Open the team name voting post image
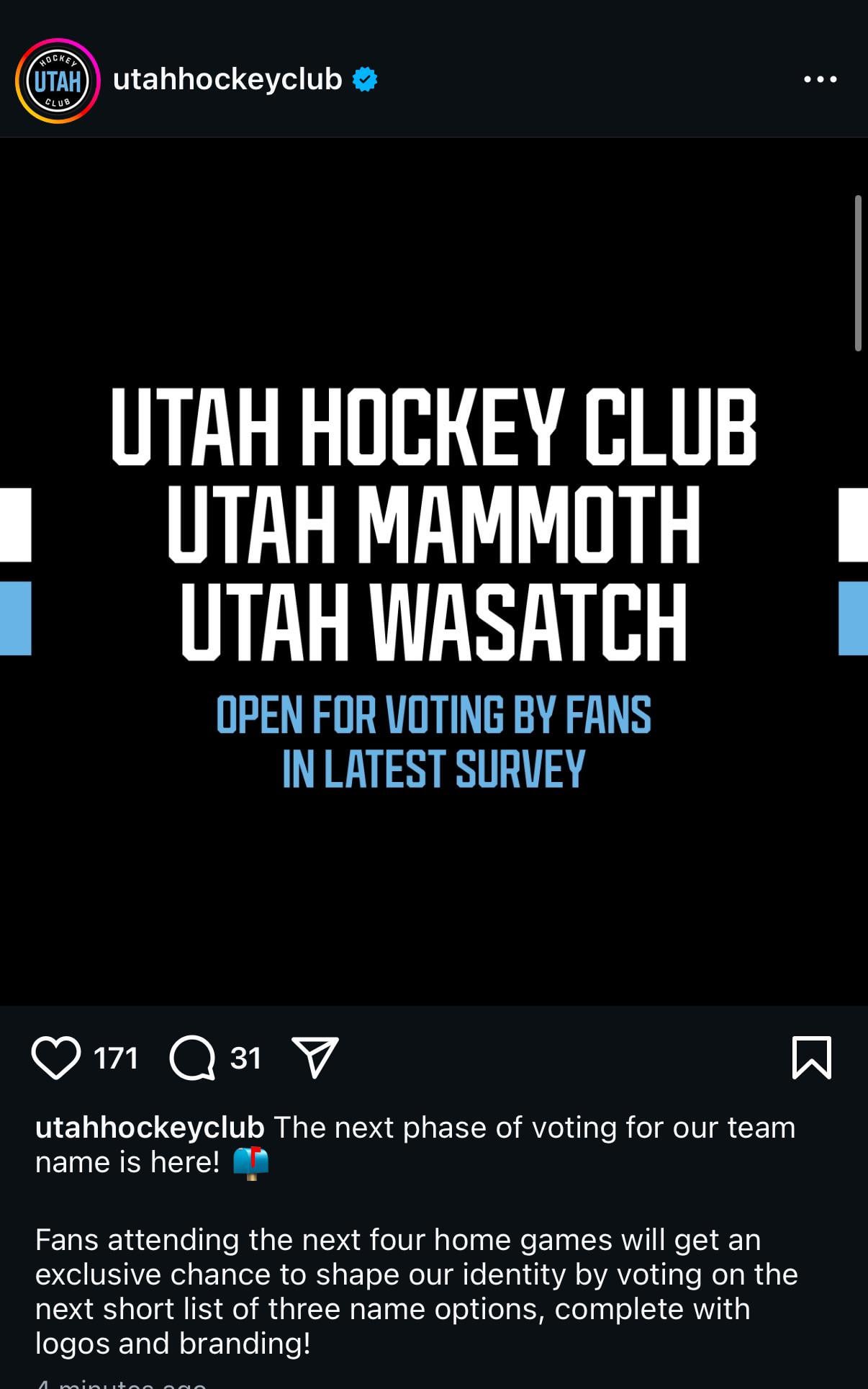Screen dimensions: 868x1389 pyautogui.click(x=433, y=572)
